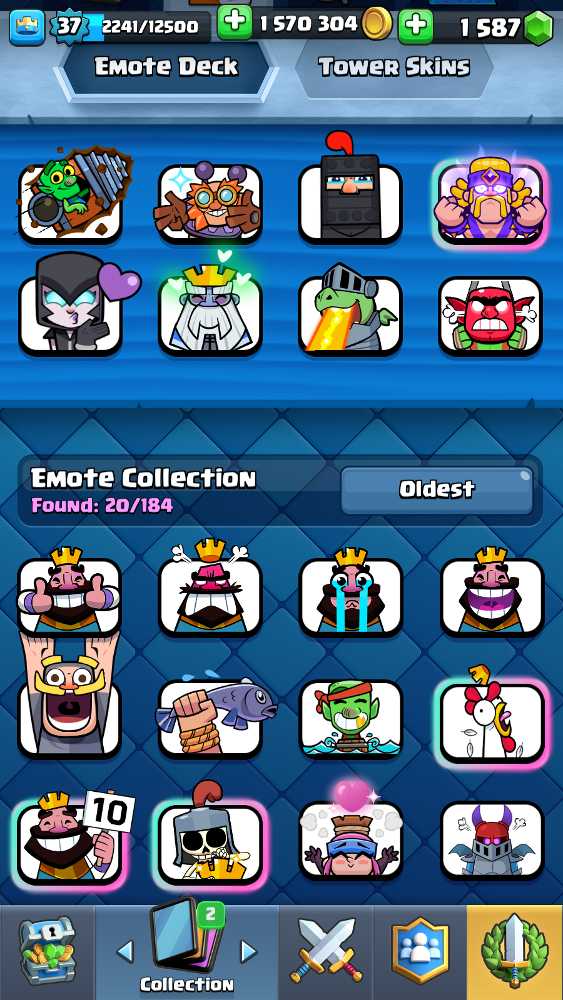The image size is (563, 1000).
Task: Add more gold with the plus button
Action: (235, 24)
